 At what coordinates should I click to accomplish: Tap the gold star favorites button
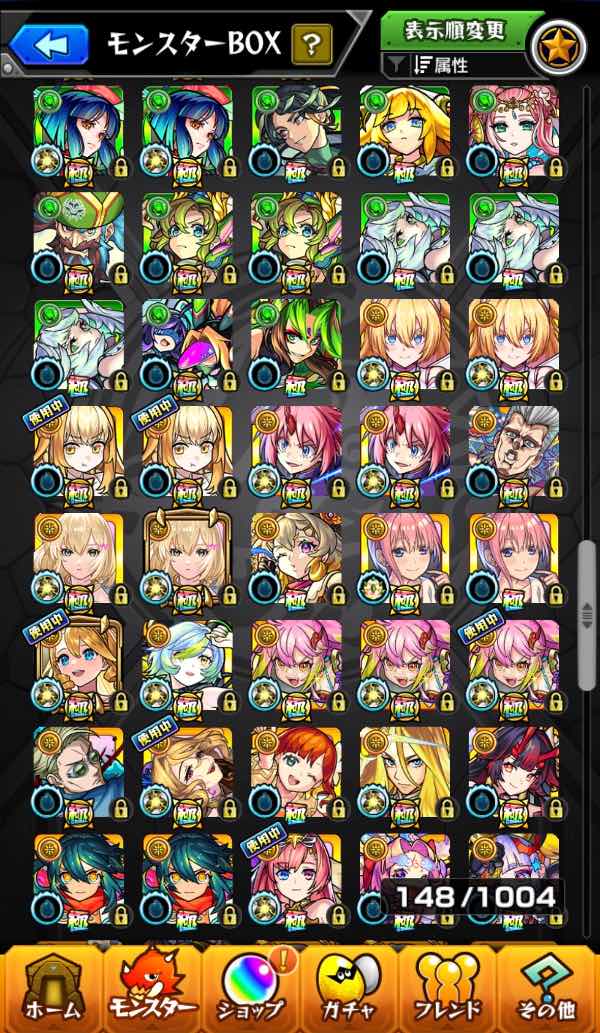point(557,48)
